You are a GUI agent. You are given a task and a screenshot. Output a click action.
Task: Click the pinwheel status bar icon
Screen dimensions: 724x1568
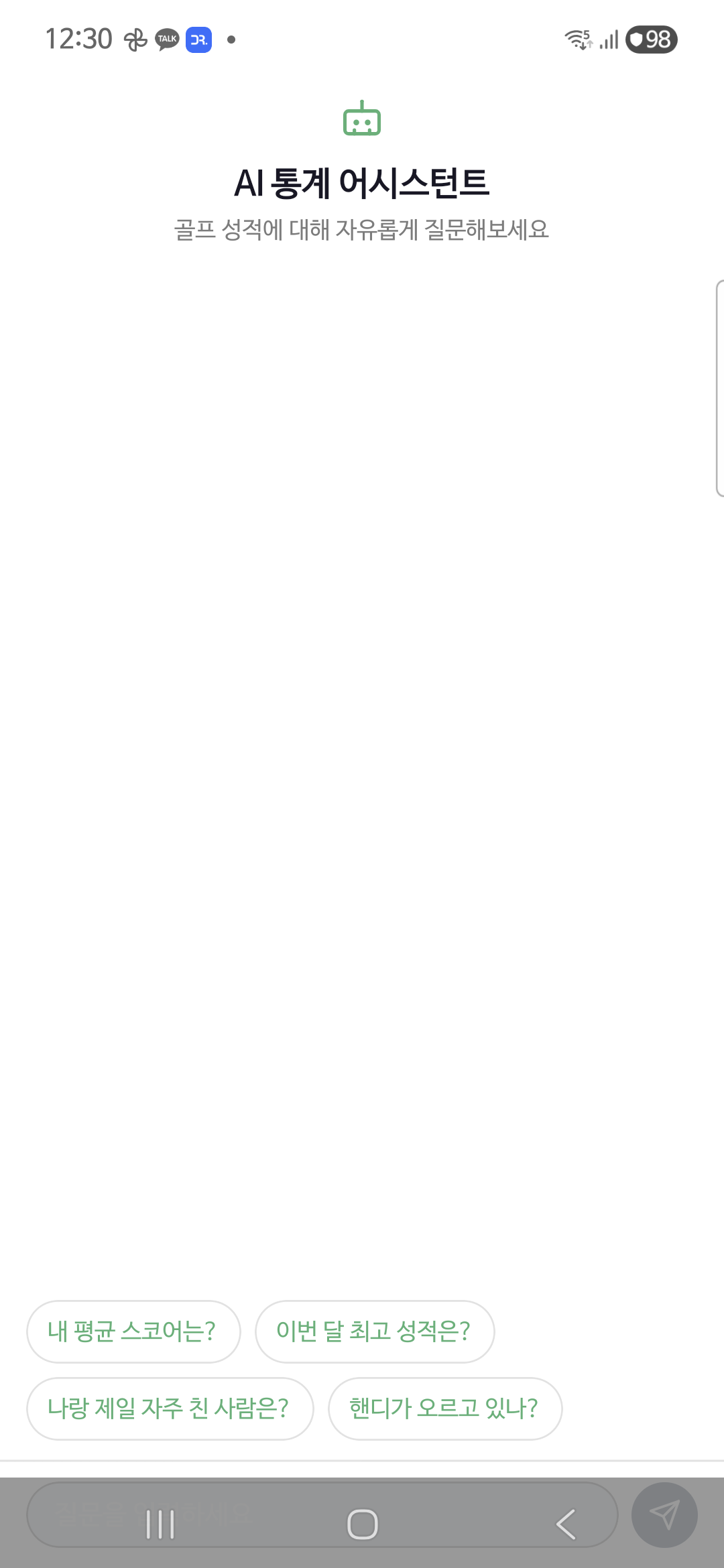pyautogui.click(x=136, y=40)
